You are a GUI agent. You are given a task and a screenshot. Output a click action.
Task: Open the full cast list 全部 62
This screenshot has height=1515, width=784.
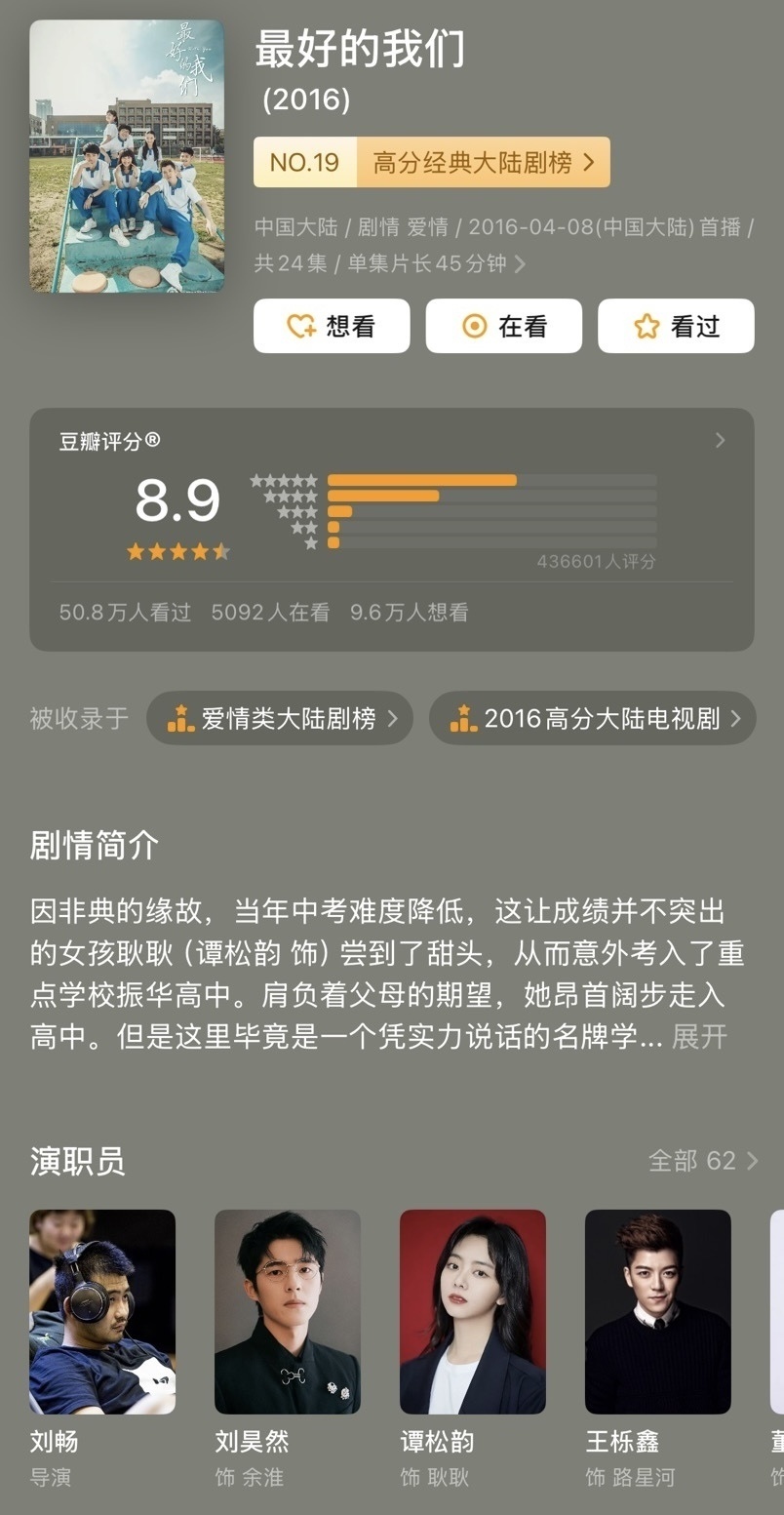pyautogui.click(x=700, y=1161)
